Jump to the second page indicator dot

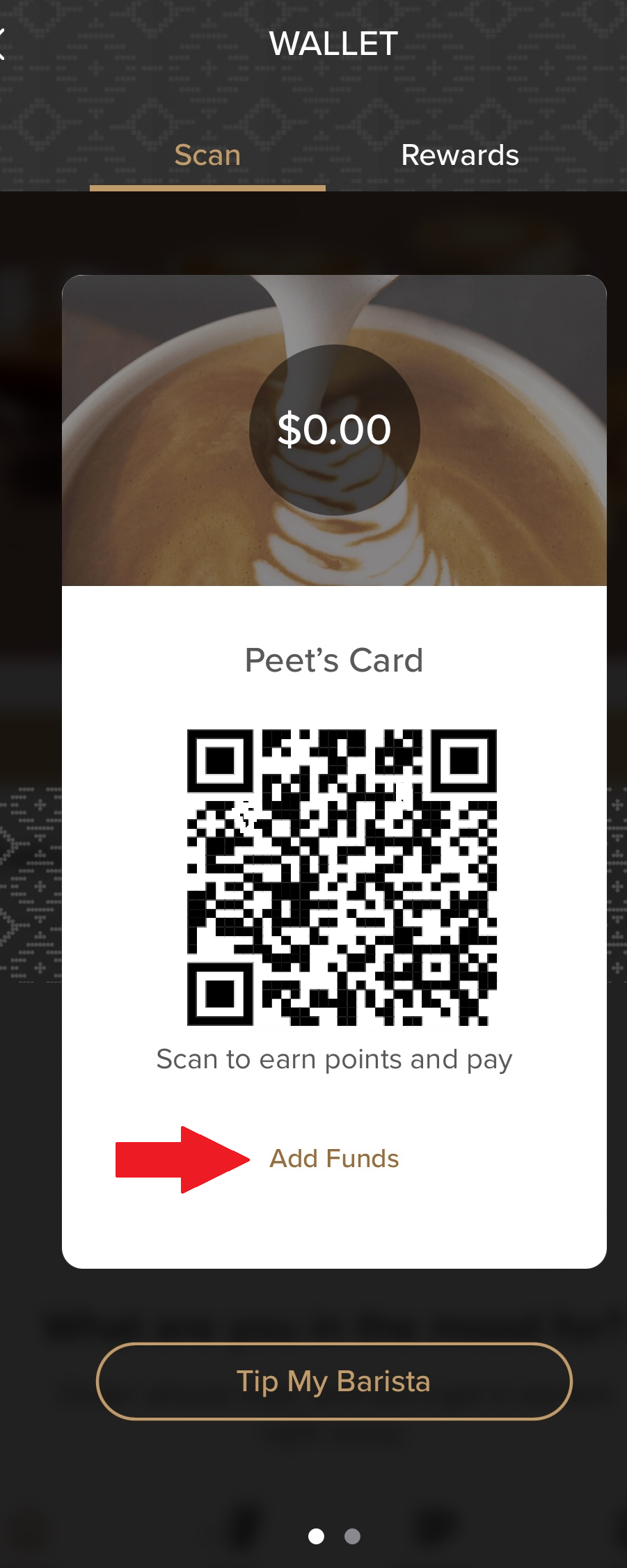(x=352, y=1536)
